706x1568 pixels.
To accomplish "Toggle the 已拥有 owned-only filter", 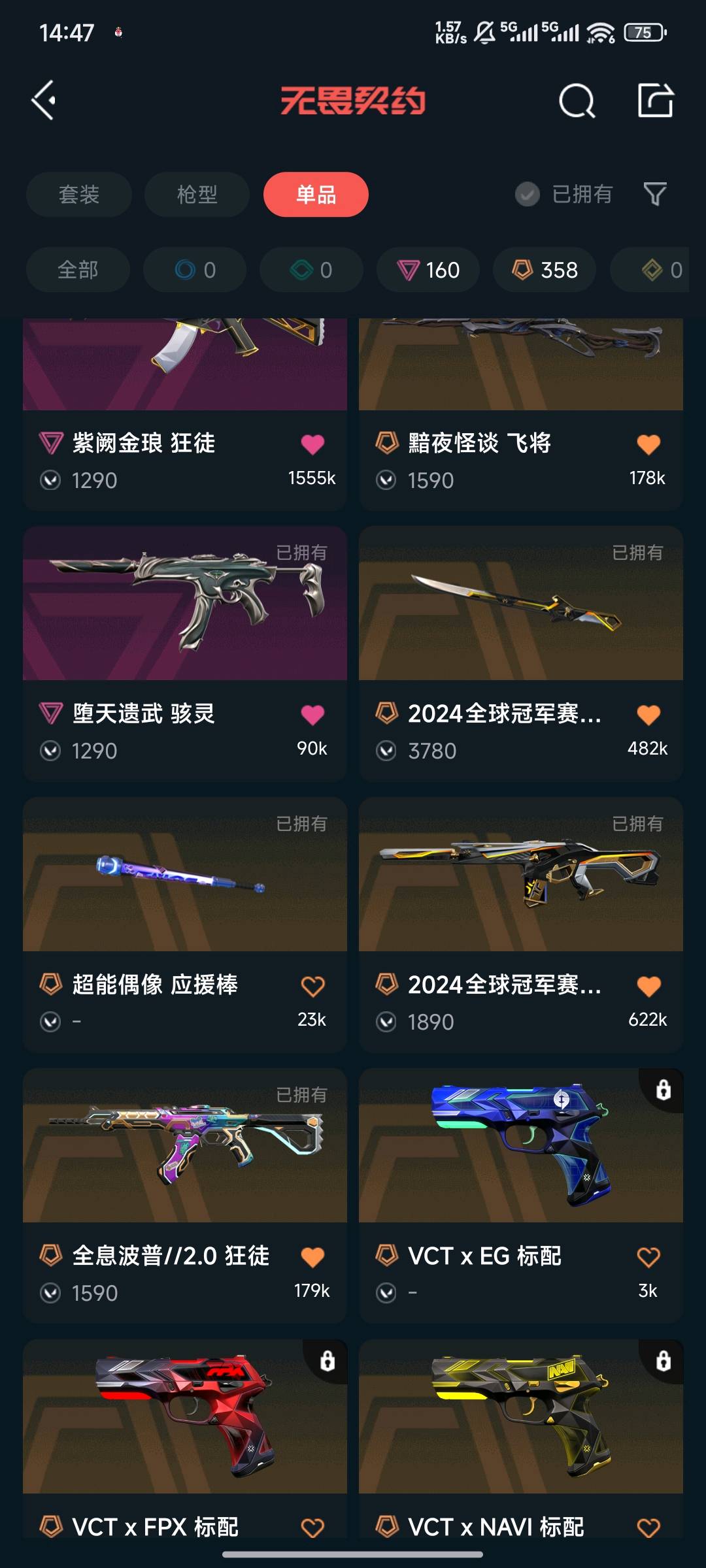I will pyautogui.click(x=564, y=195).
